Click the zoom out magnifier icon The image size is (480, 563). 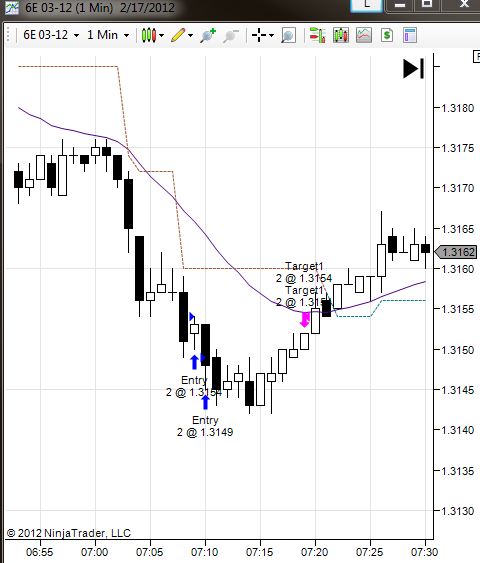pos(230,35)
